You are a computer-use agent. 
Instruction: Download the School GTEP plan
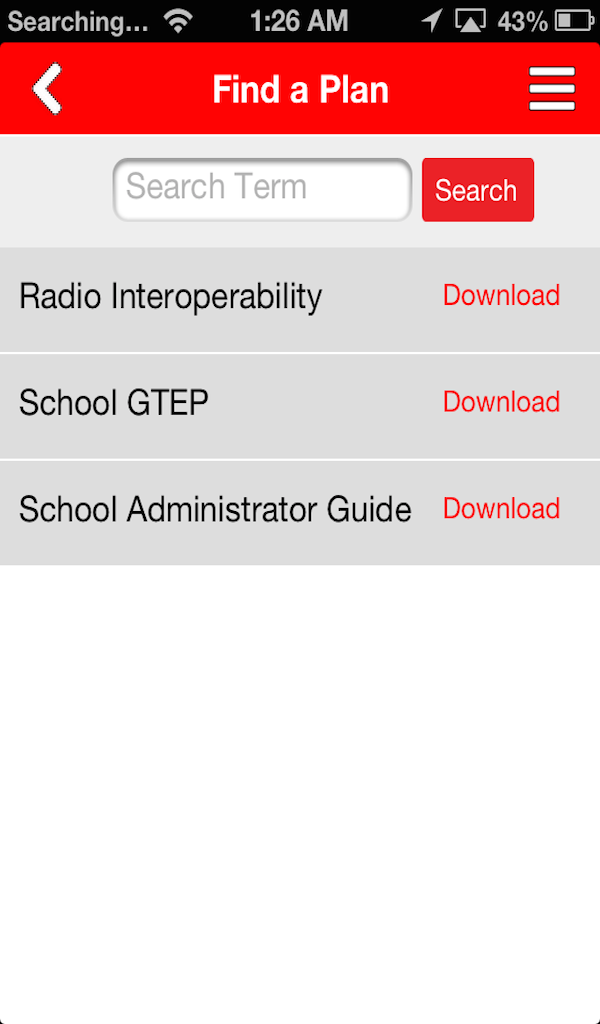tap(501, 402)
